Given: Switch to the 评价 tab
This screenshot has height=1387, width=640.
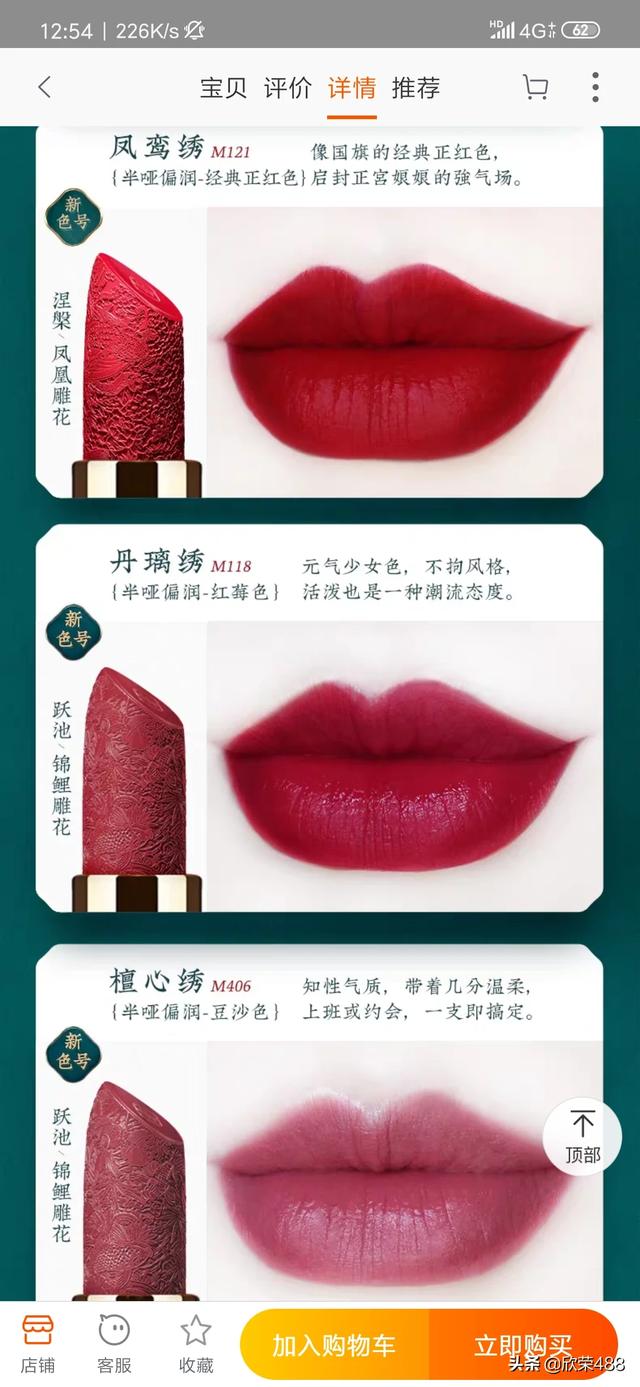Looking at the screenshot, I should pyautogui.click(x=287, y=88).
